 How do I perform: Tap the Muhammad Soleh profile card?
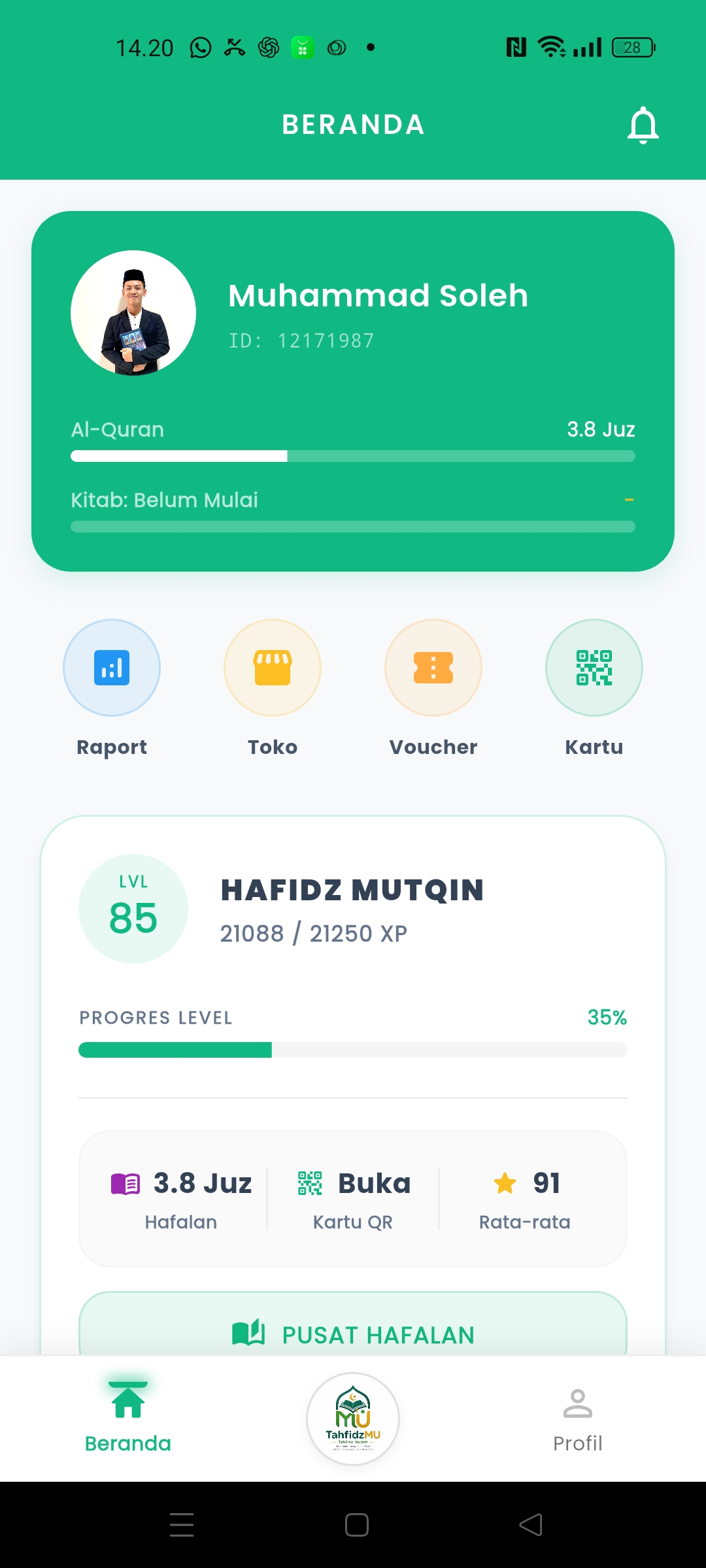tap(353, 391)
